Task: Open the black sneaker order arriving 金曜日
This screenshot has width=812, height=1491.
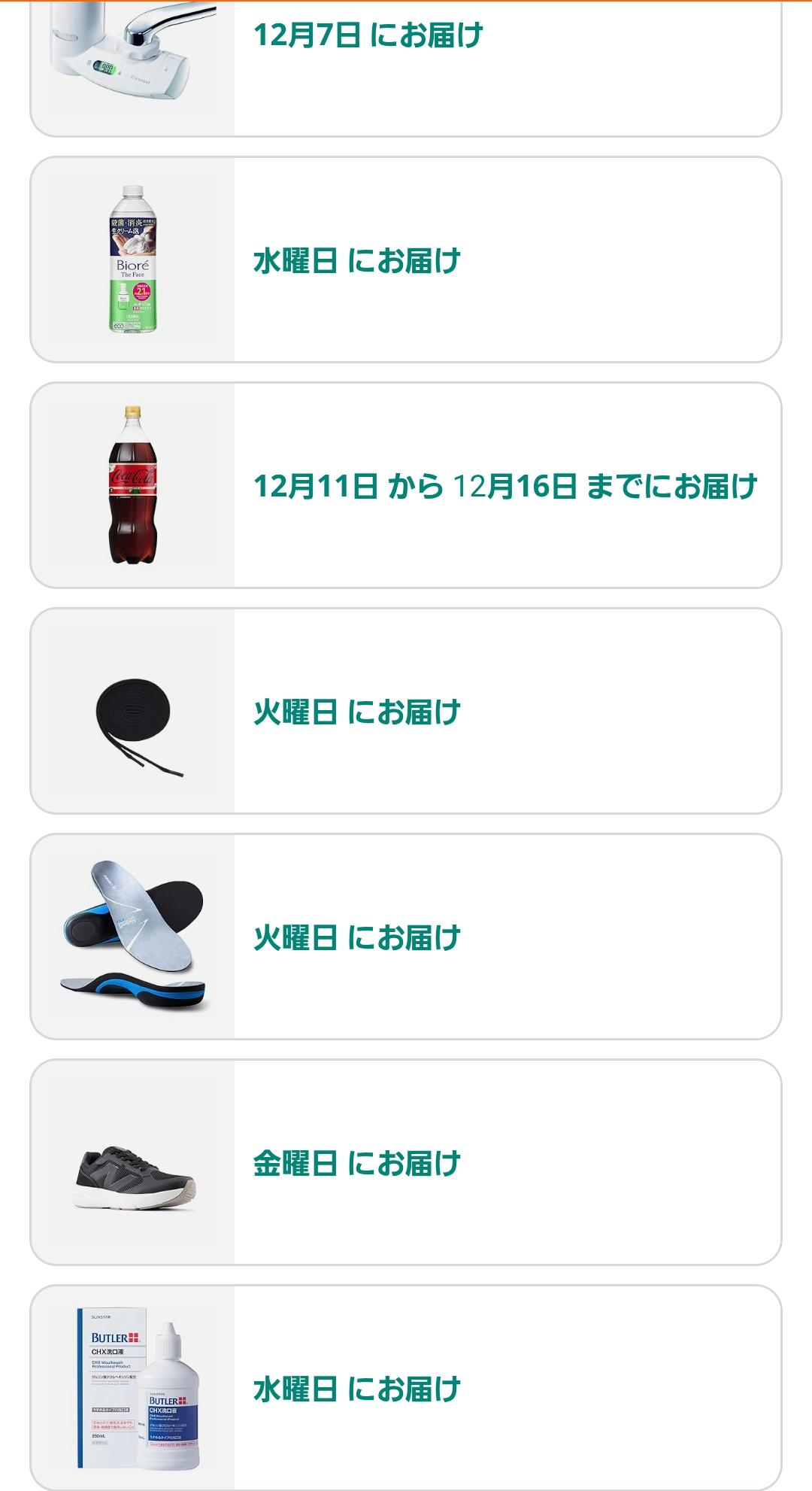Action: coord(406,1162)
